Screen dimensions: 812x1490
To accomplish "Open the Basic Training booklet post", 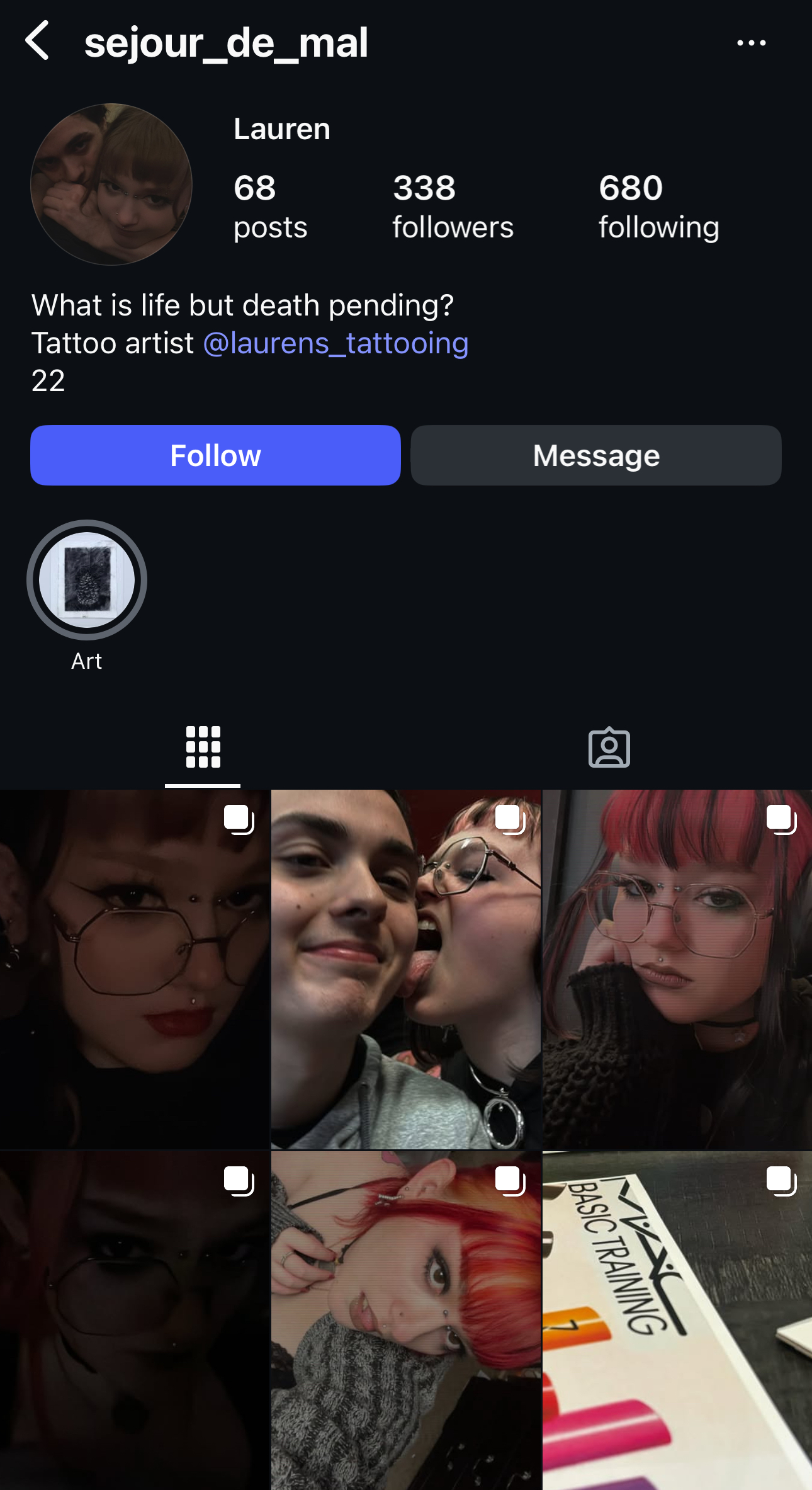I will (677, 1321).
